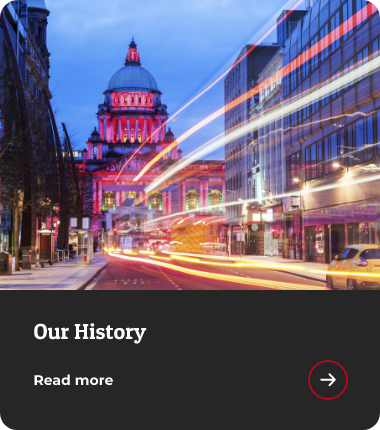Open the Read more link
This screenshot has width=380, height=430.
pyautogui.click(x=73, y=380)
